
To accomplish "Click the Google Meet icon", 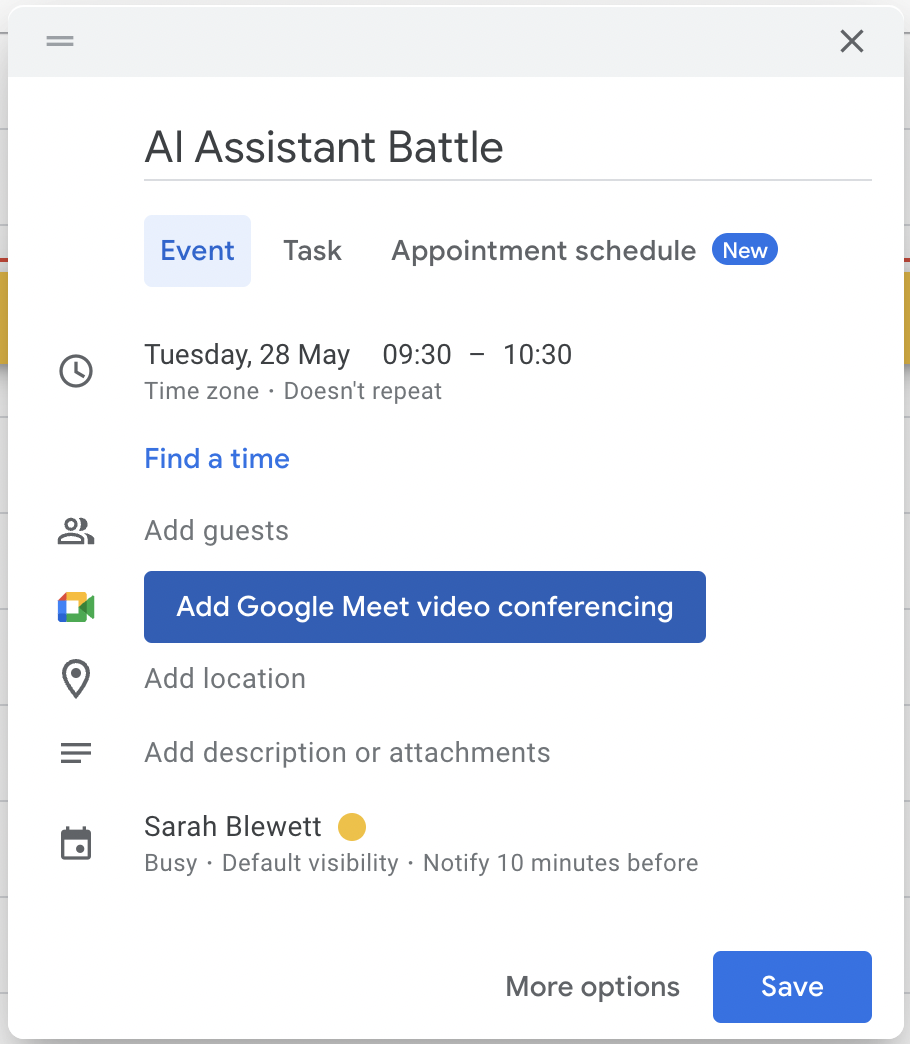I will 76,606.
